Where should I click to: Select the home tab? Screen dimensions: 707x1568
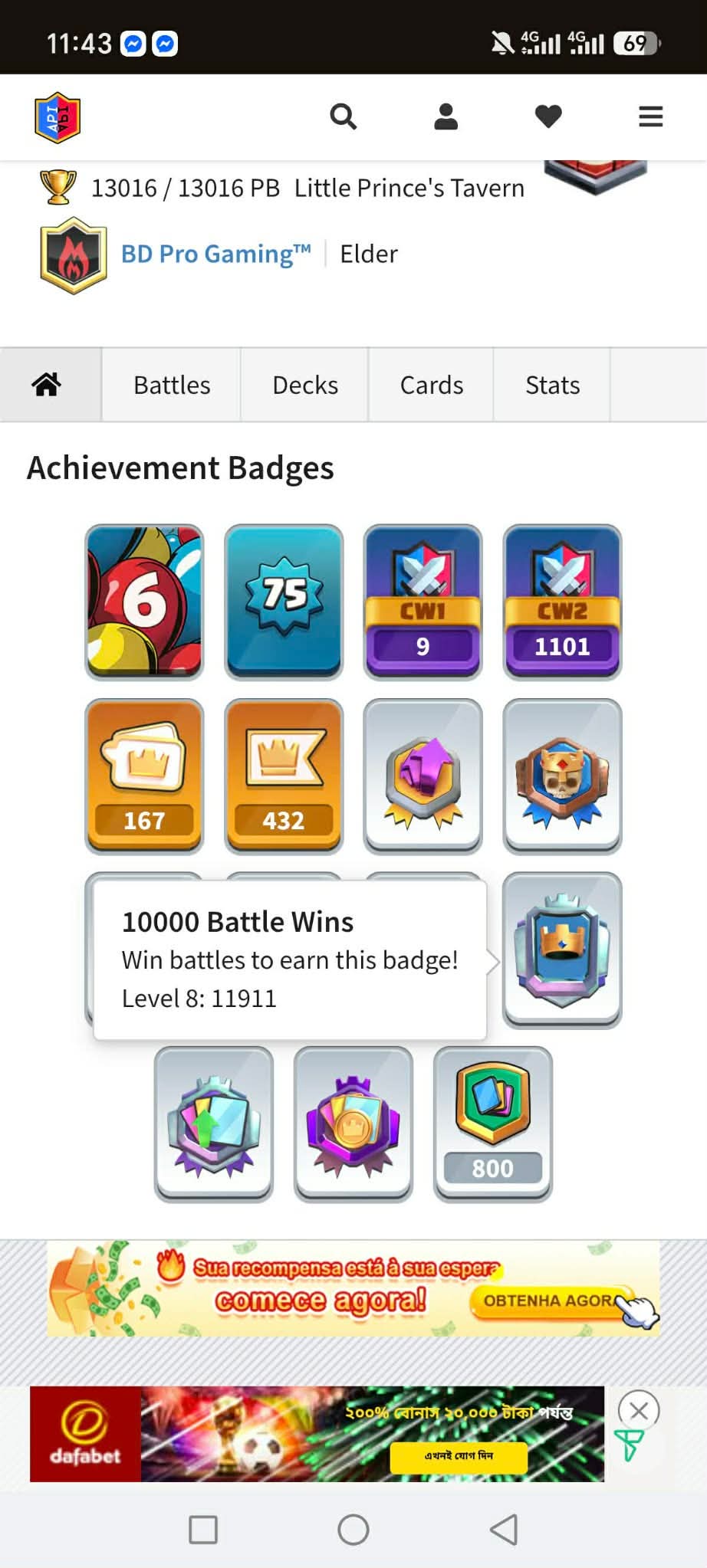point(47,384)
